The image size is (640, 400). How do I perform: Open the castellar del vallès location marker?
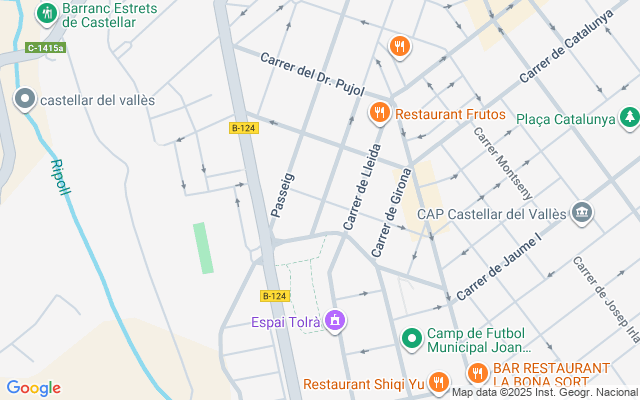[24, 99]
